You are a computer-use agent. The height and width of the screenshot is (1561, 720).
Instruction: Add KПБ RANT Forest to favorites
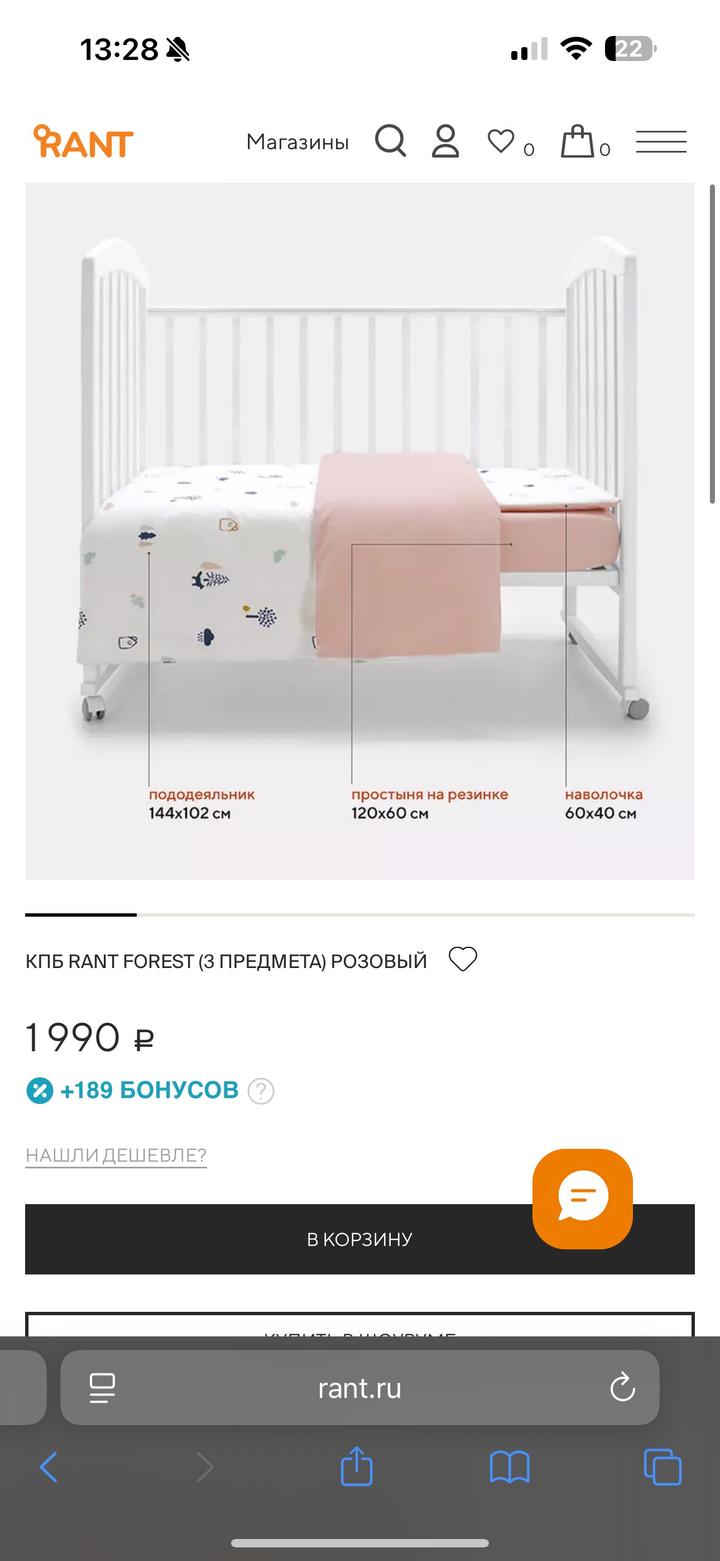click(x=462, y=960)
